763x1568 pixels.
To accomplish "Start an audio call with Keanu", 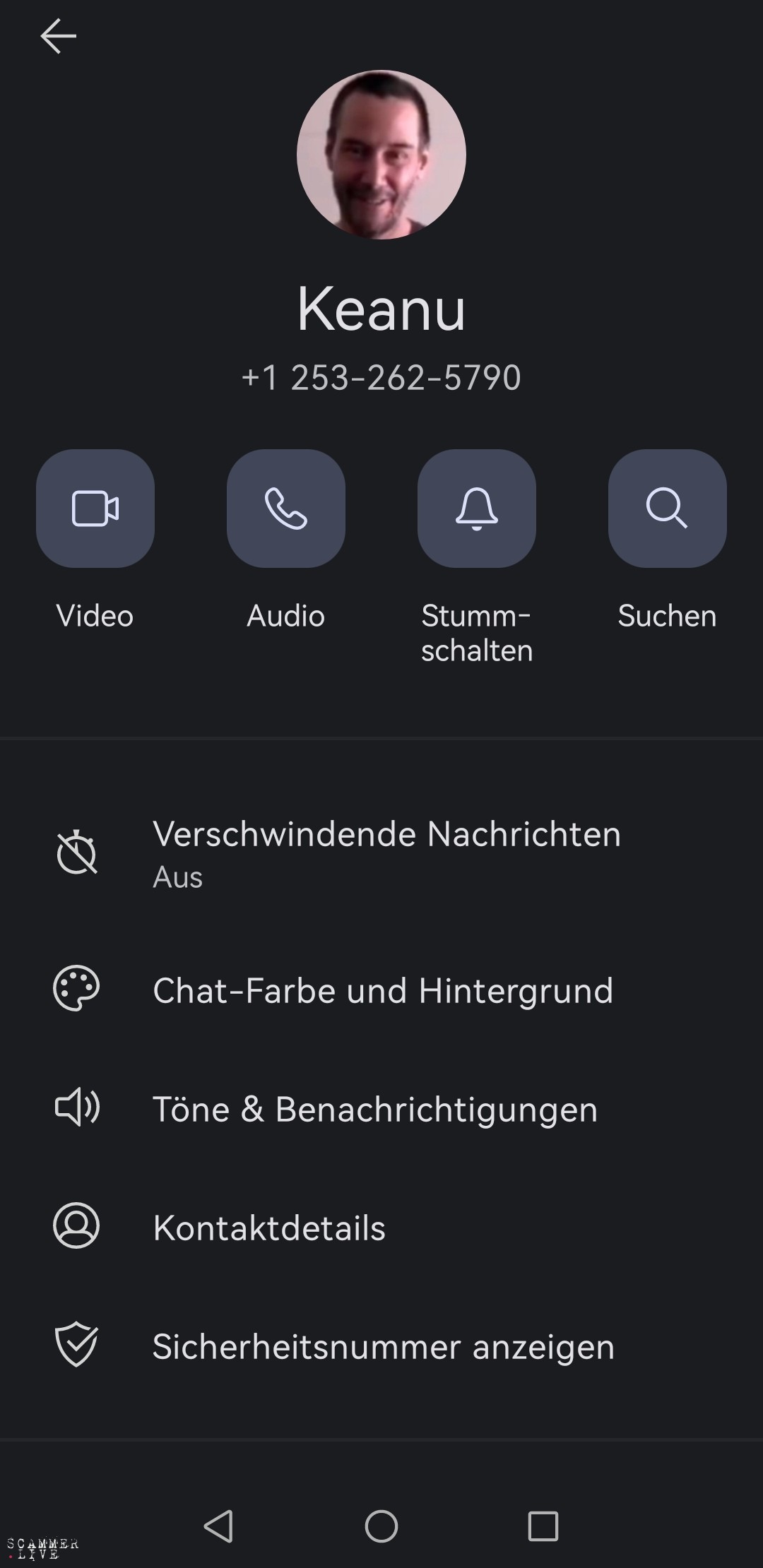I will click(286, 509).
